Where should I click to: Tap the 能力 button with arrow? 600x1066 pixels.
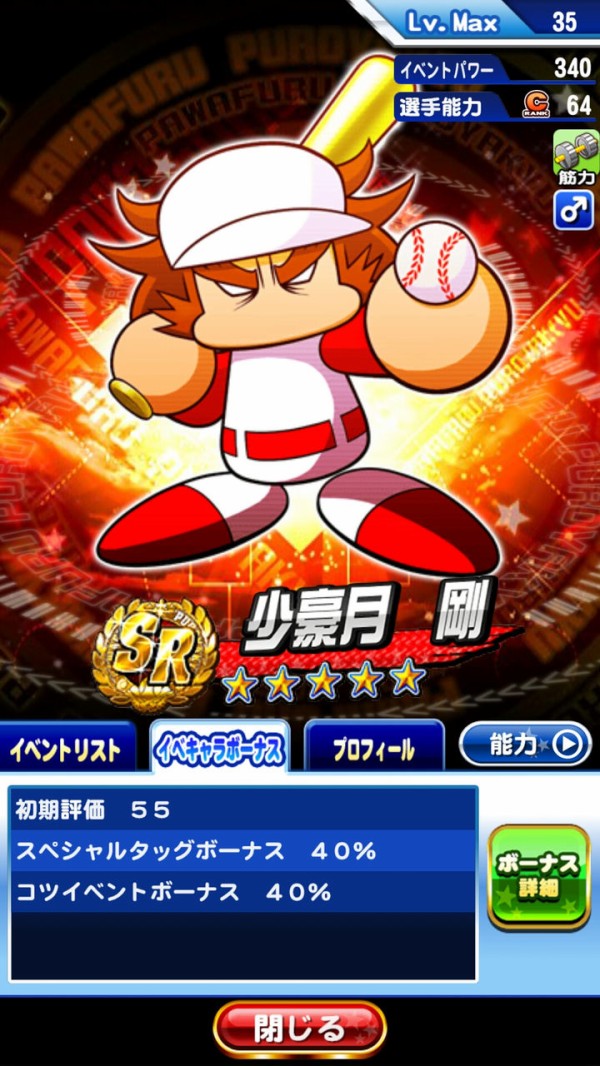click(525, 745)
